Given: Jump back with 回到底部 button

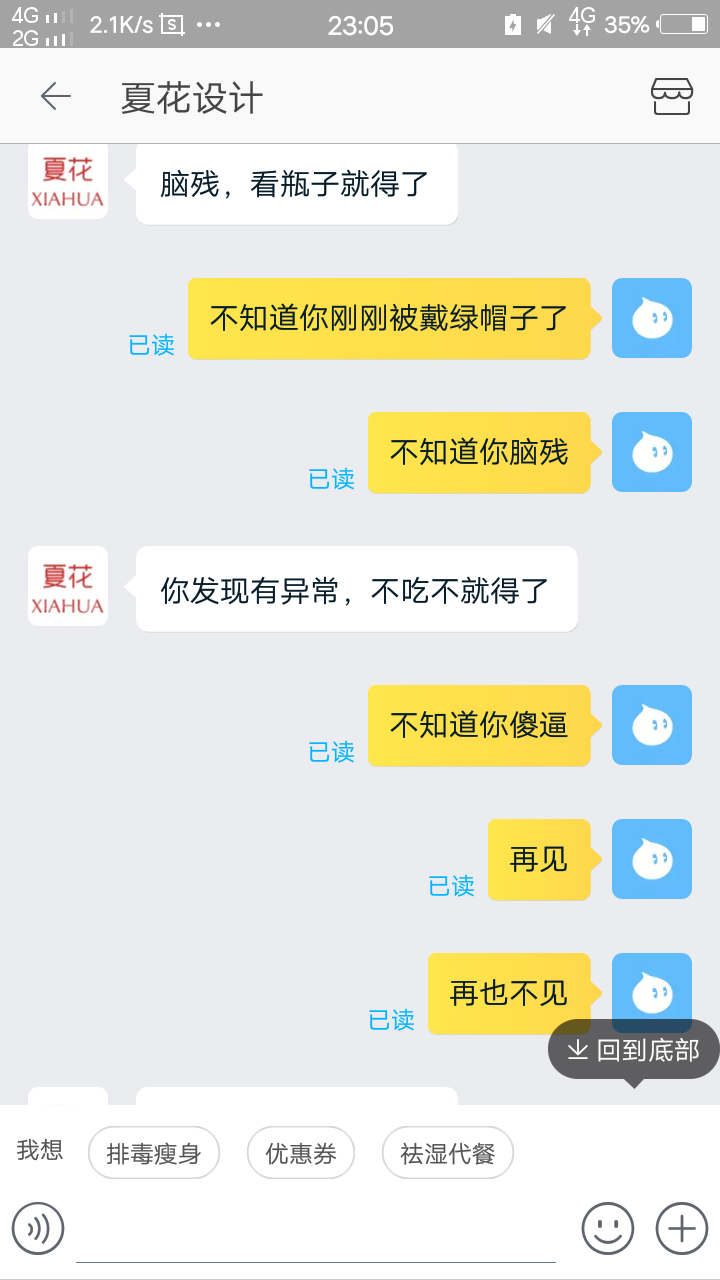Looking at the screenshot, I should 633,1050.
